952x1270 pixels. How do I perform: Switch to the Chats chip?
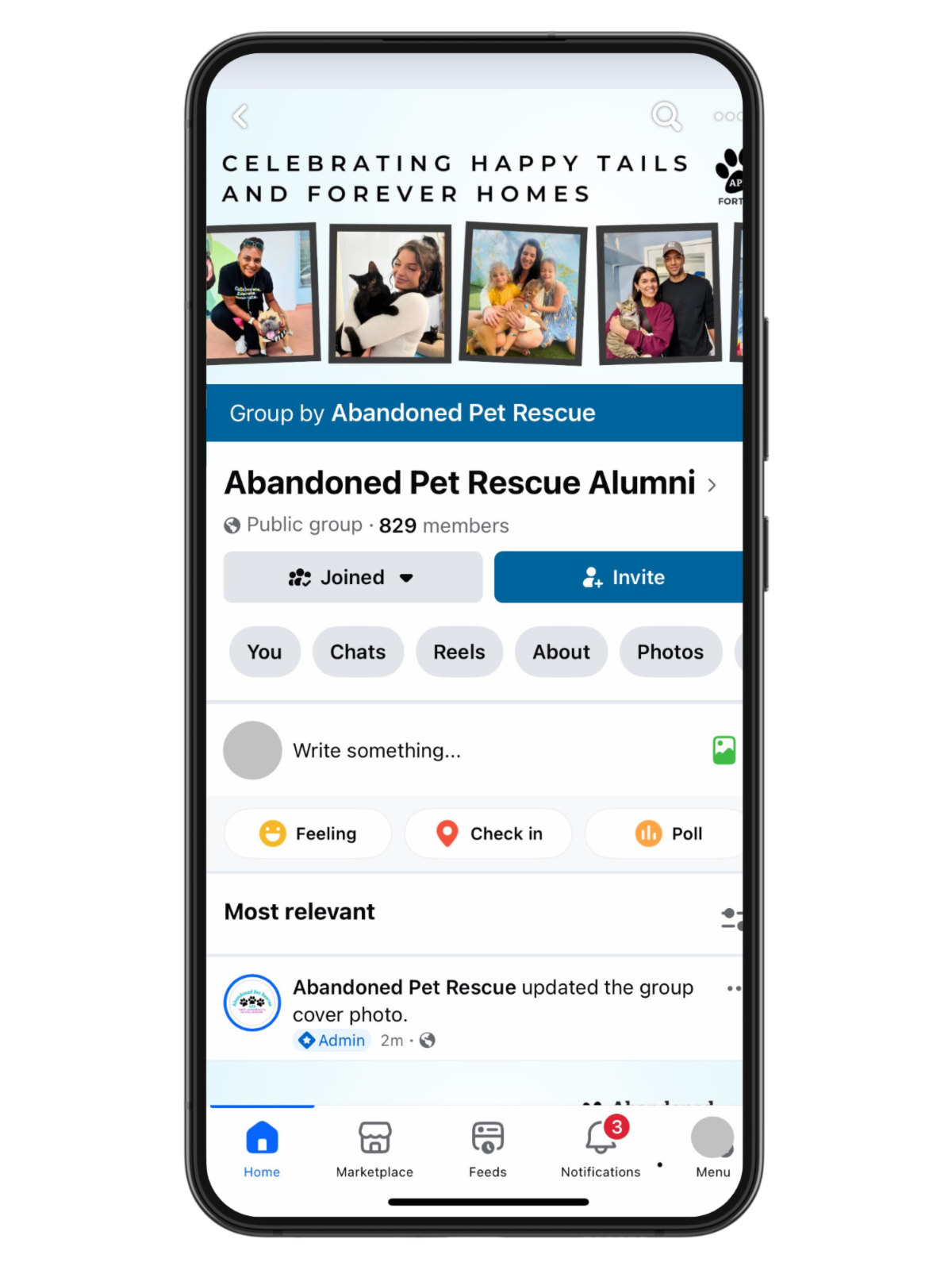[x=358, y=652]
